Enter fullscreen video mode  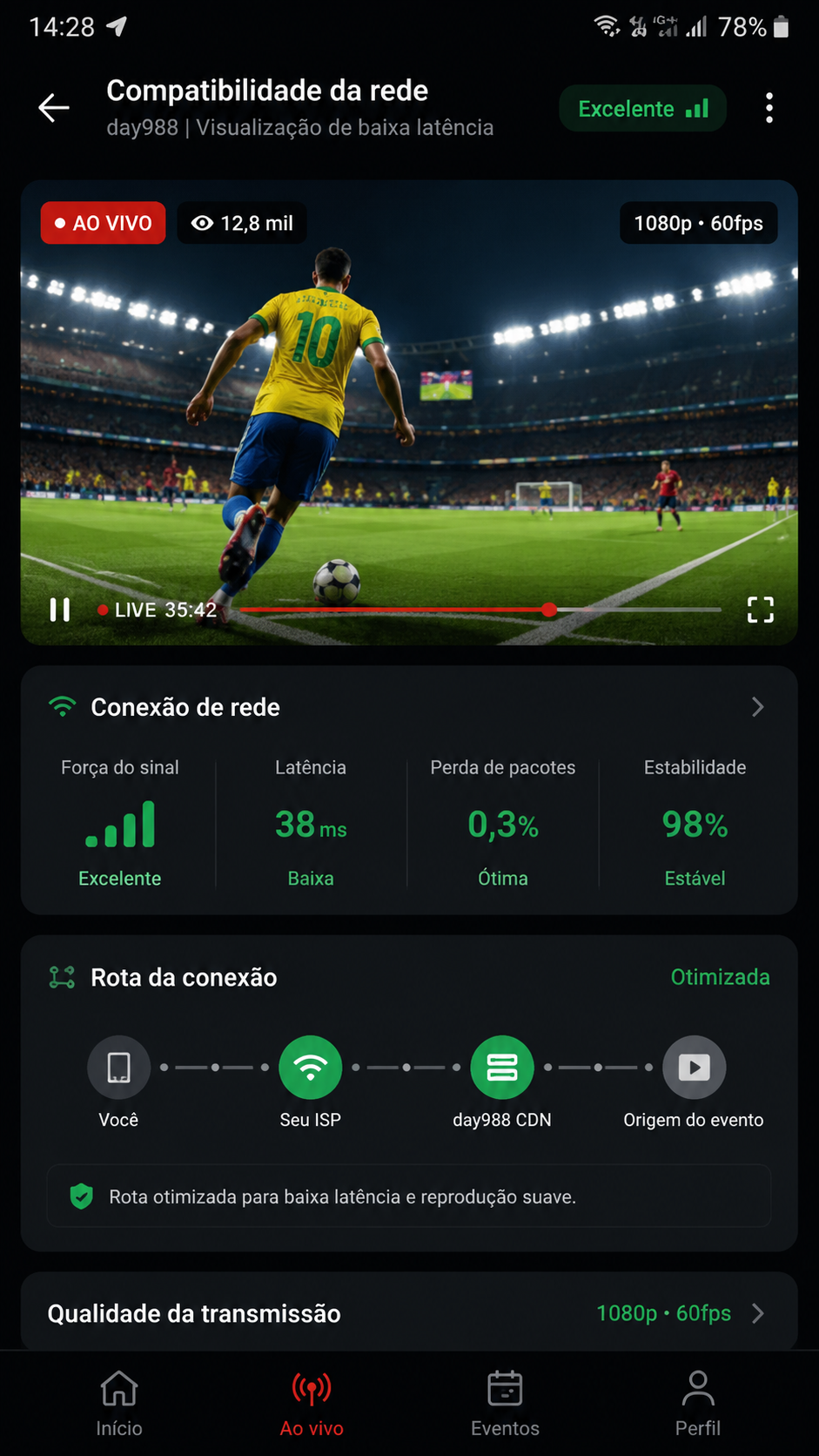760,610
